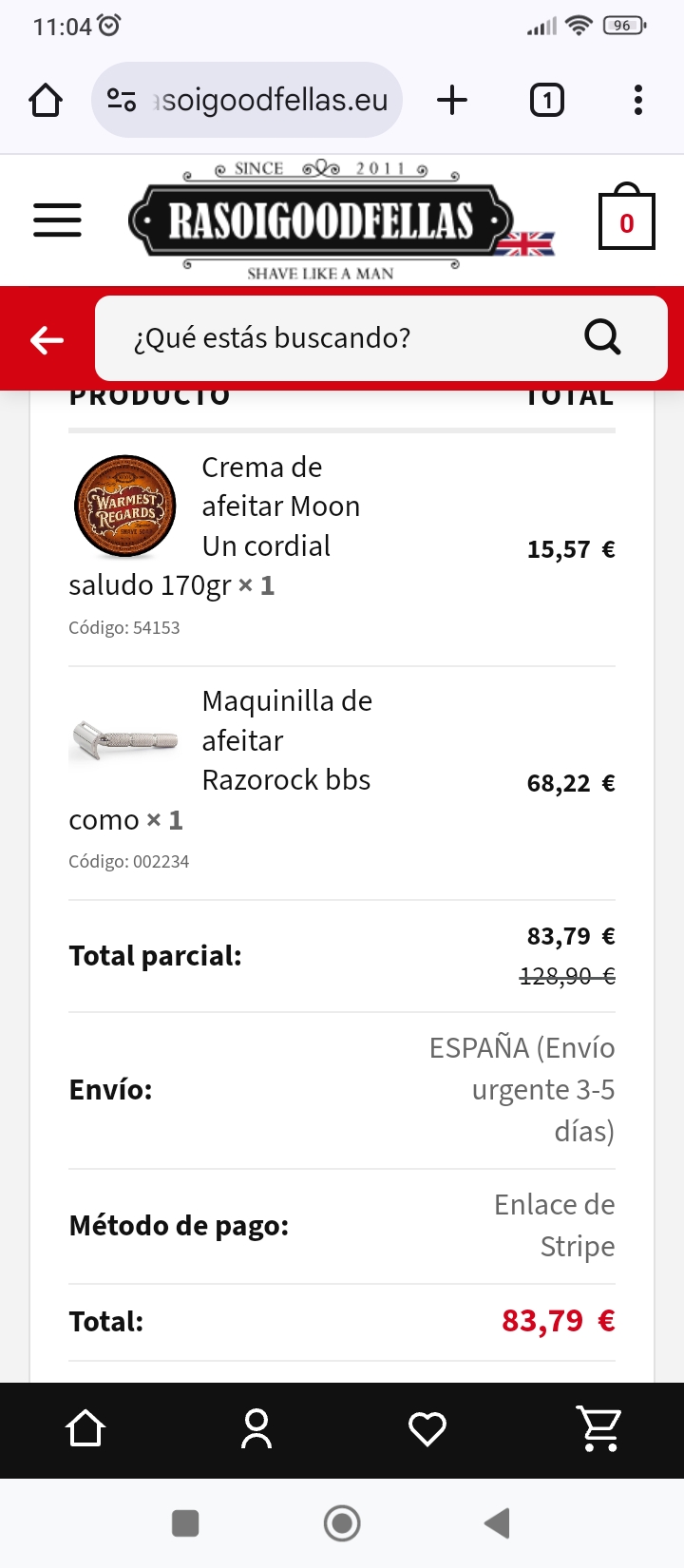684x1568 pixels.
Task: Go back with the white arrow
Action: (47, 339)
